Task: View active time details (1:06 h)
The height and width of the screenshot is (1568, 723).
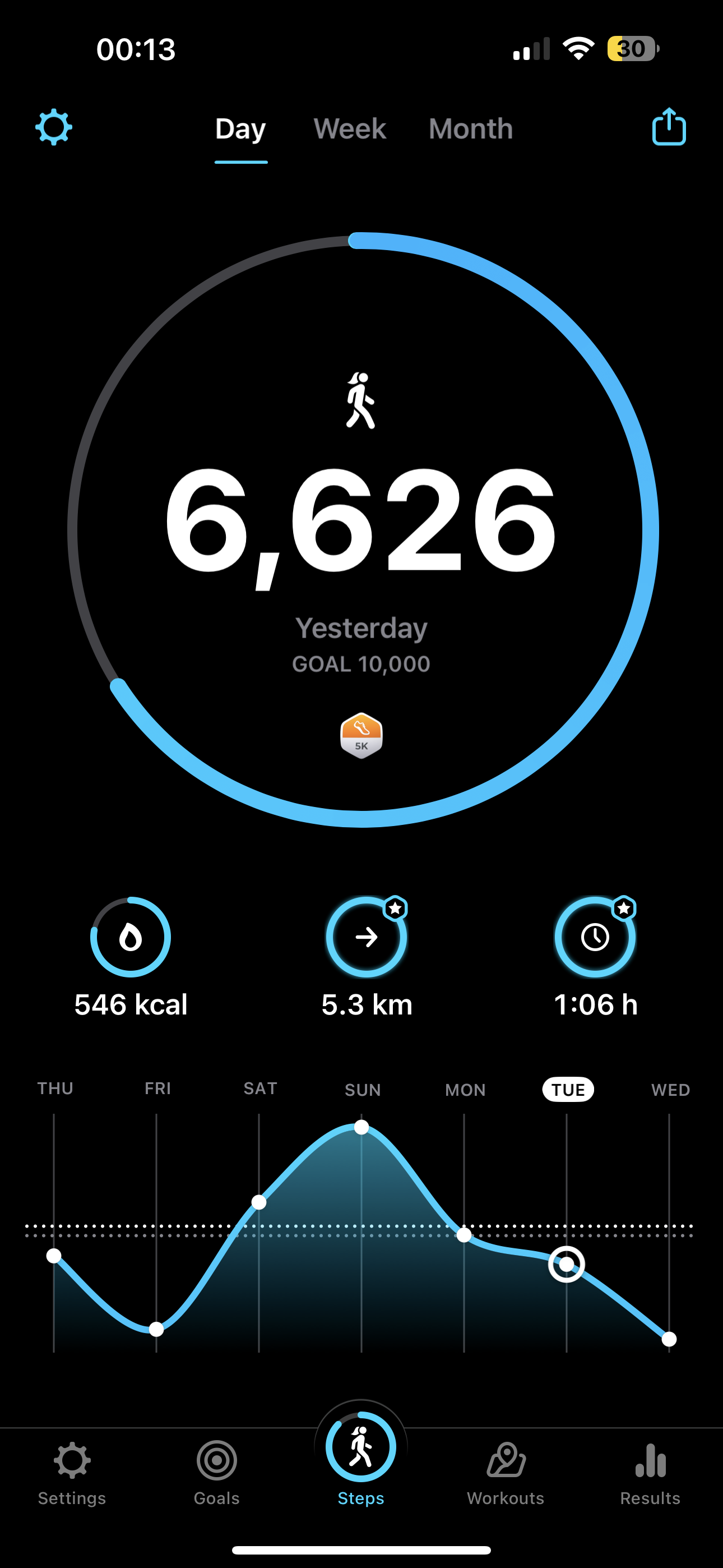Action: tap(595, 958)
